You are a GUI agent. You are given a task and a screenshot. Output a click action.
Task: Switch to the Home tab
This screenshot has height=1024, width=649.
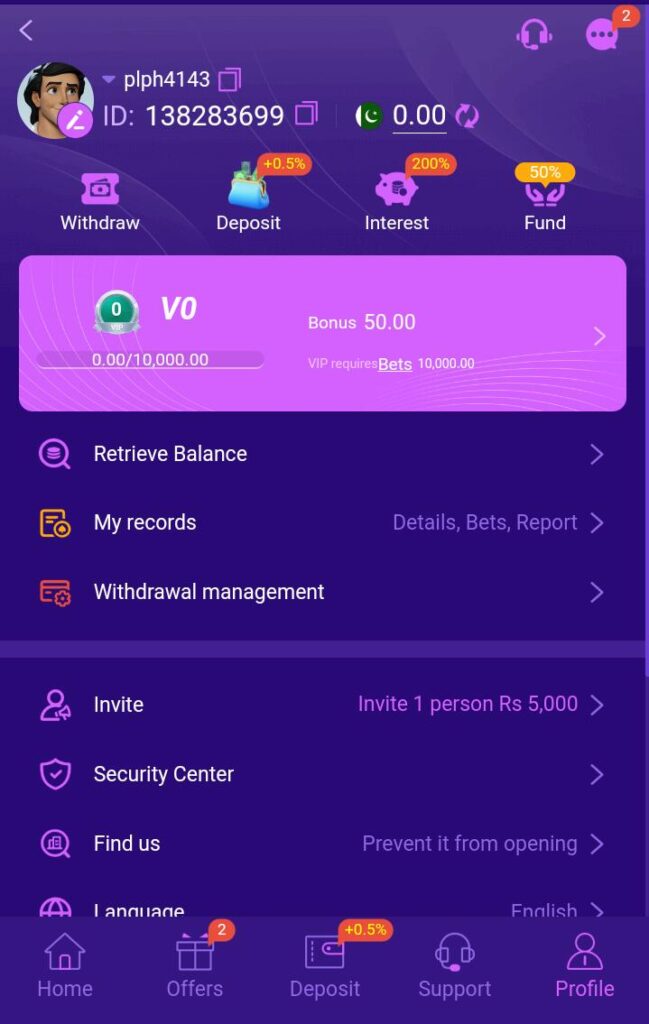65,966
